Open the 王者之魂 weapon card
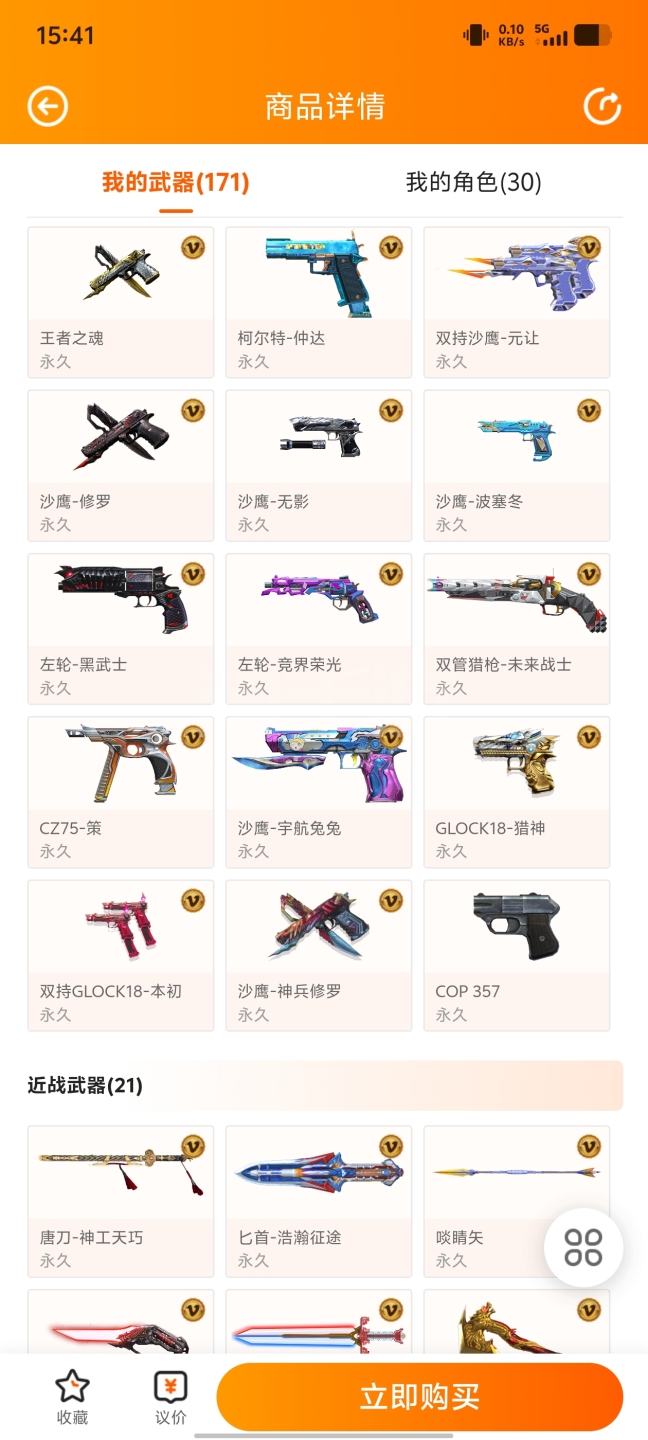 [x=121, y=303]
